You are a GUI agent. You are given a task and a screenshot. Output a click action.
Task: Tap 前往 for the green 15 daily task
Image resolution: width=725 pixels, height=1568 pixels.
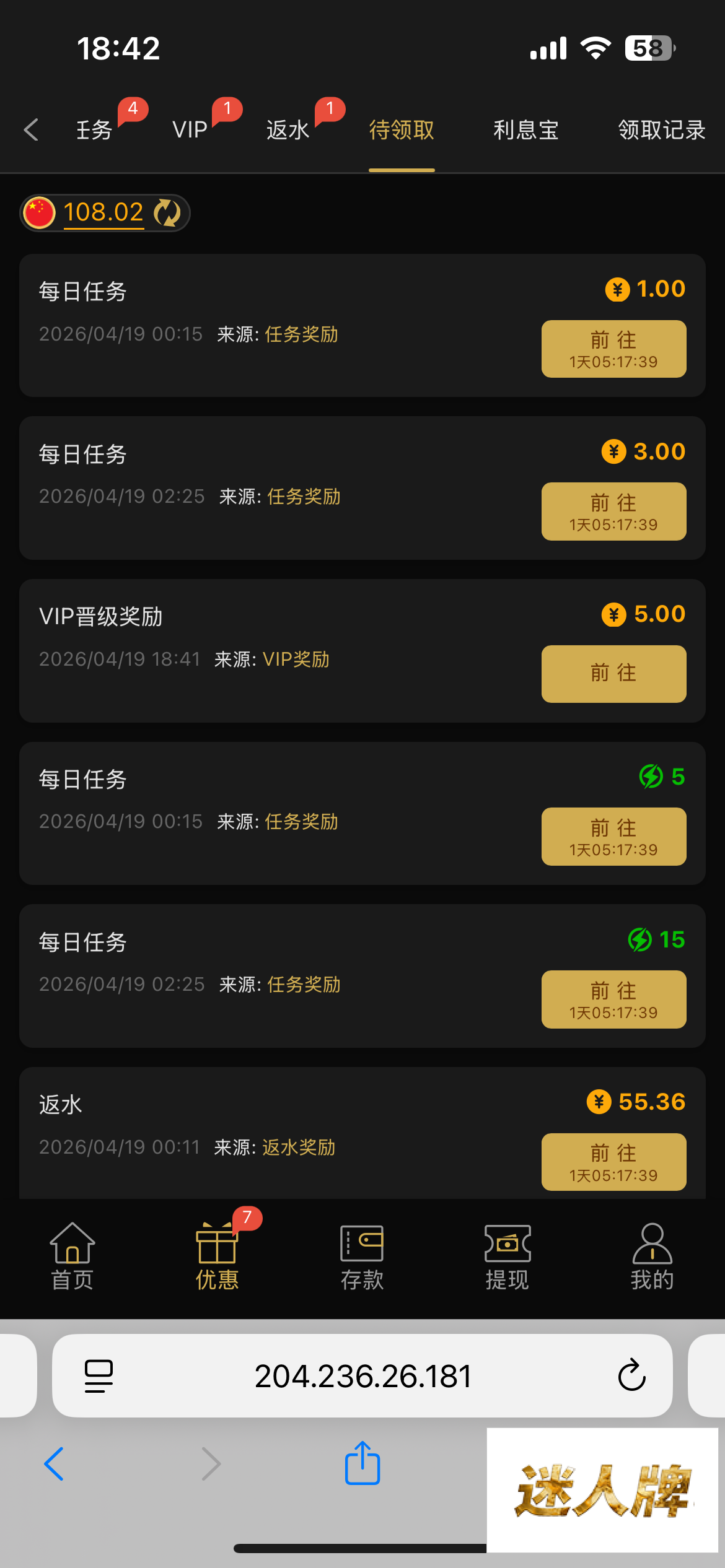[x=613, y=1000]
